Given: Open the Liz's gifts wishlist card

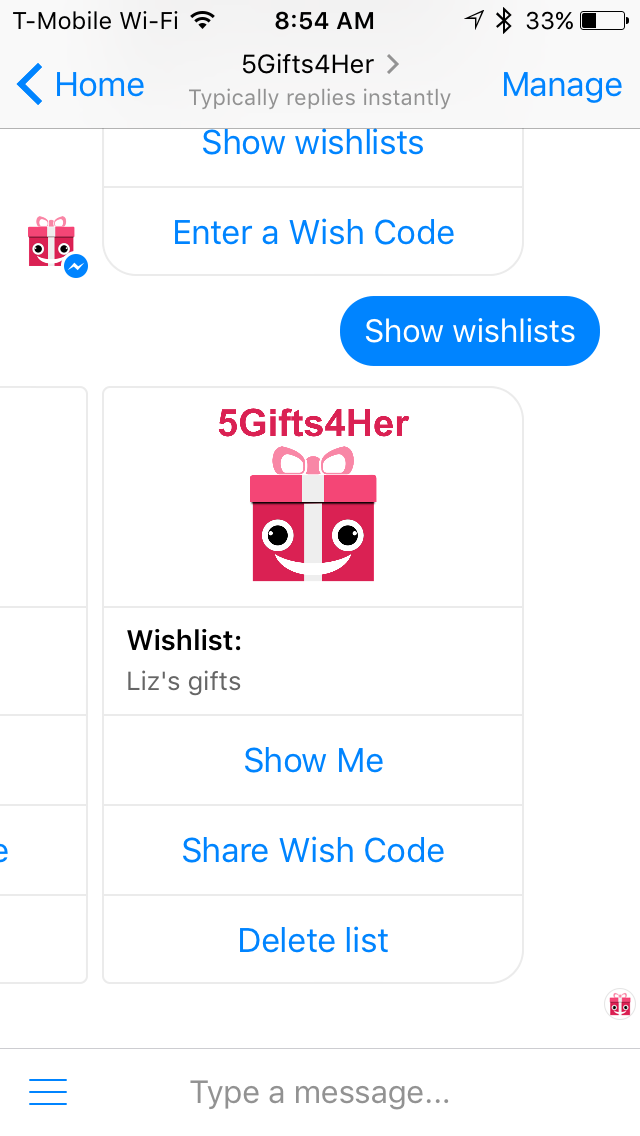Looking at the screenshot, I should tap(313, 660).
